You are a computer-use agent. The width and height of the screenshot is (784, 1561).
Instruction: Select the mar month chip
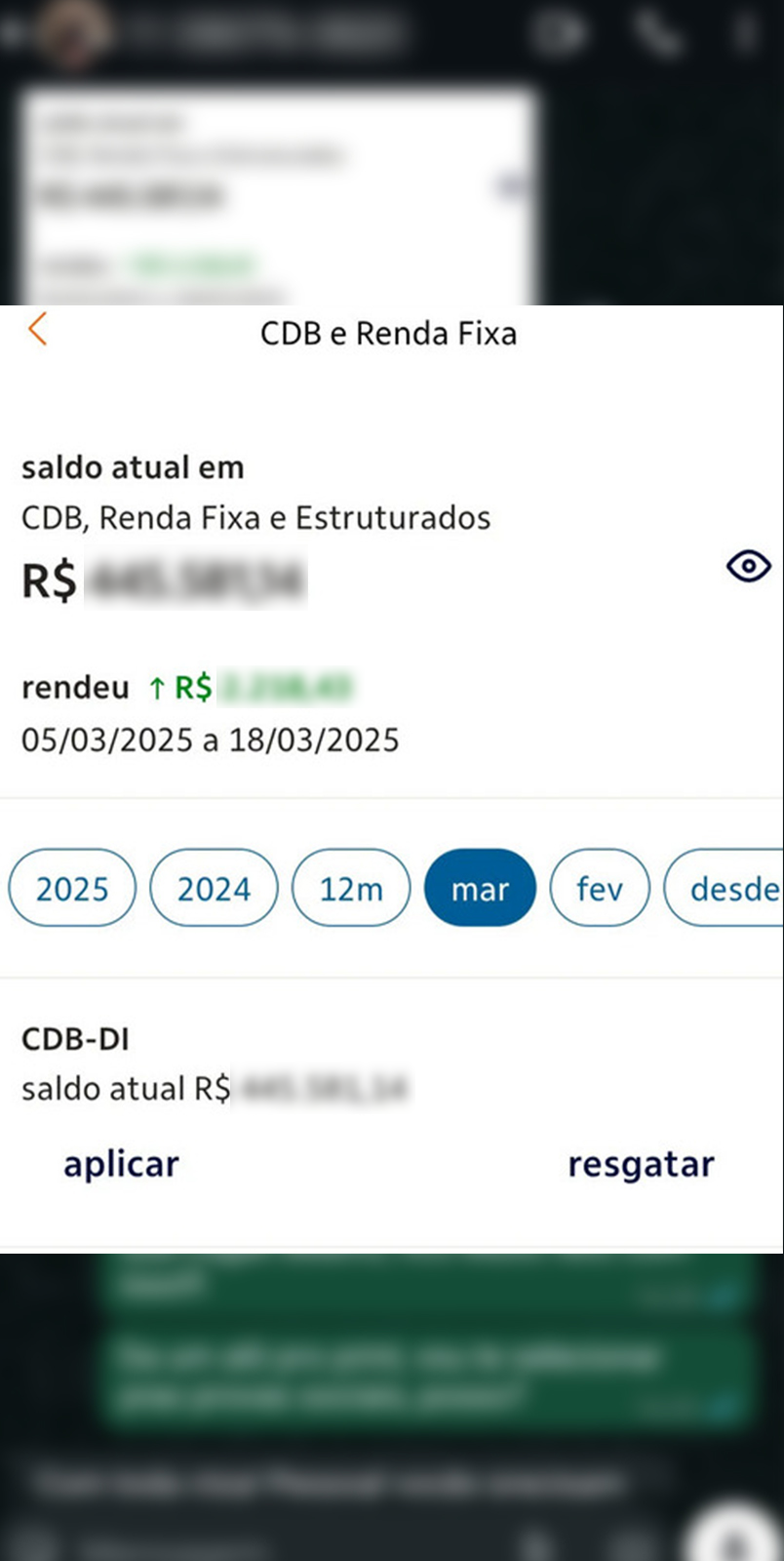click(480, 888)
